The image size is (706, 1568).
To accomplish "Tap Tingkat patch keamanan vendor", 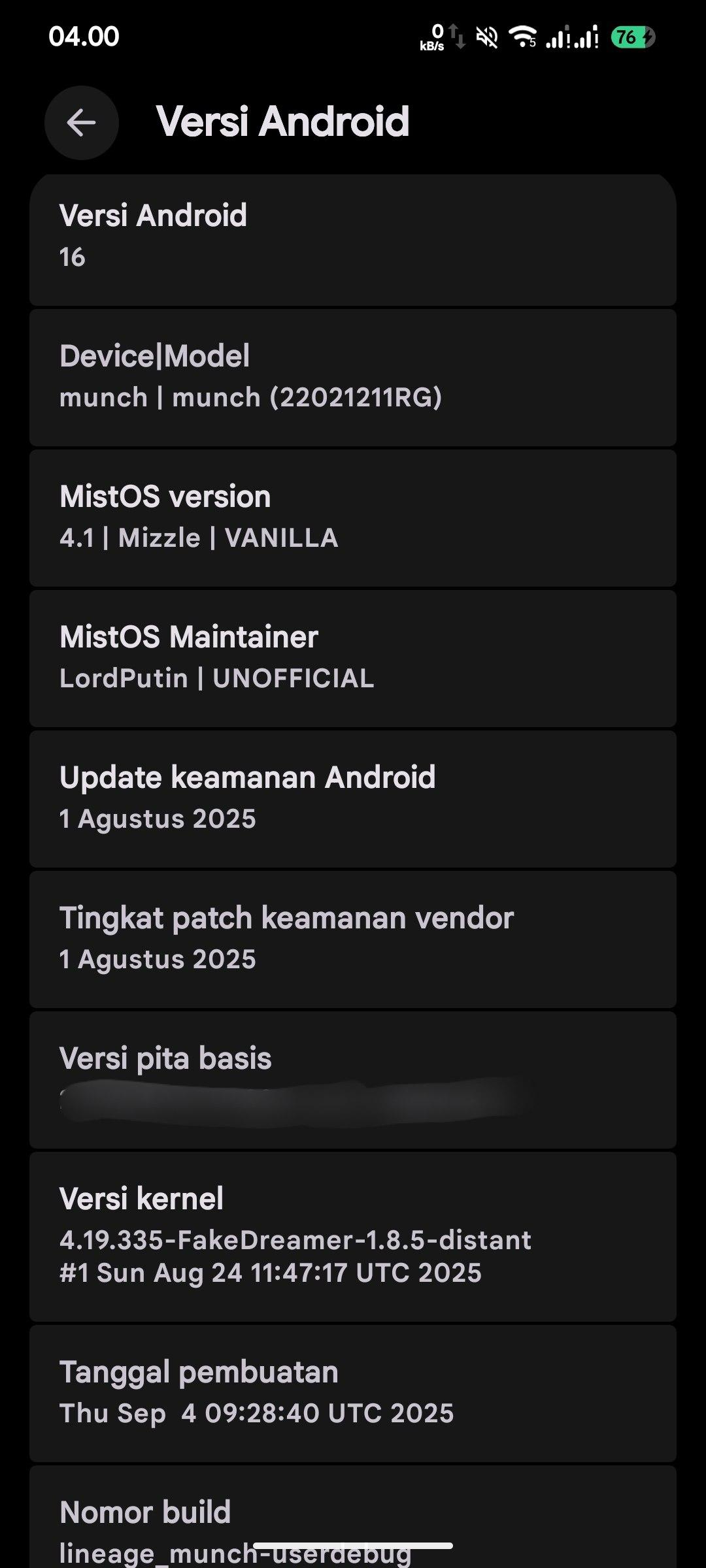I will [353, 939].
